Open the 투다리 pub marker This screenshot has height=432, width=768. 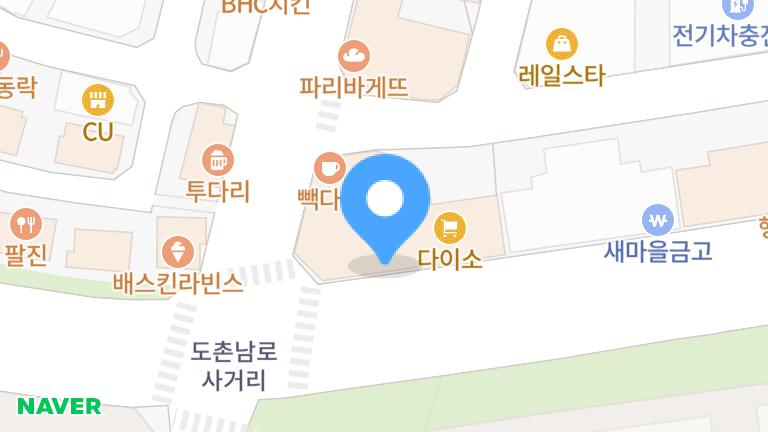point(217,159)
